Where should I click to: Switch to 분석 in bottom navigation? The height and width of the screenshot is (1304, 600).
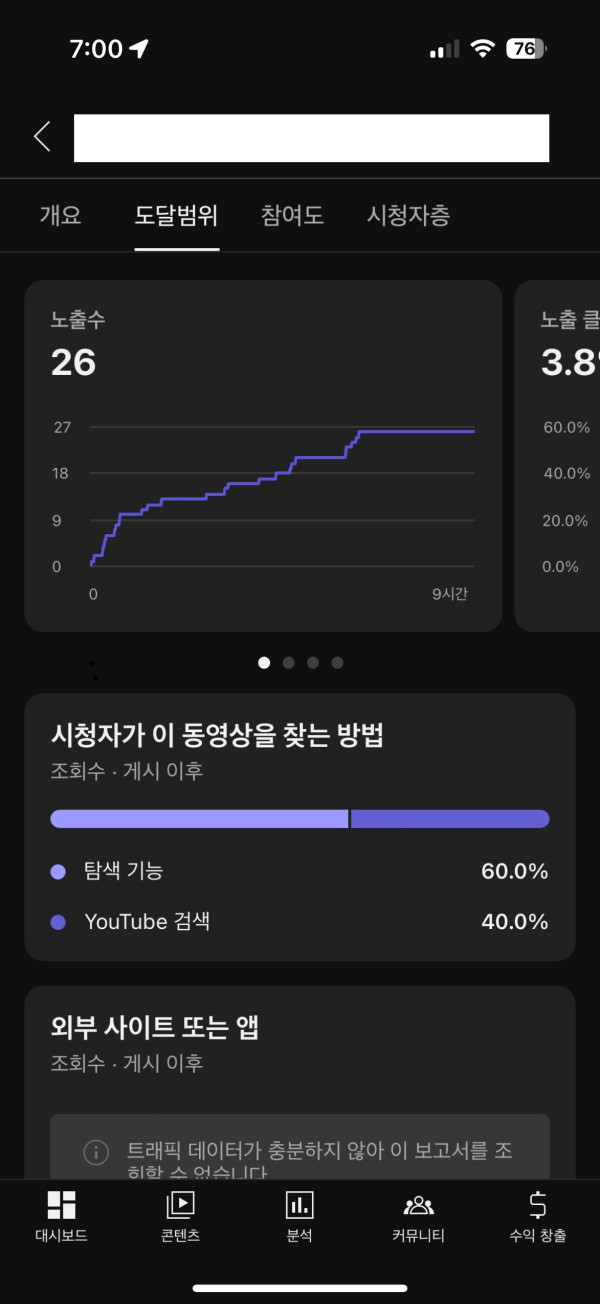tap(299, 1216)
